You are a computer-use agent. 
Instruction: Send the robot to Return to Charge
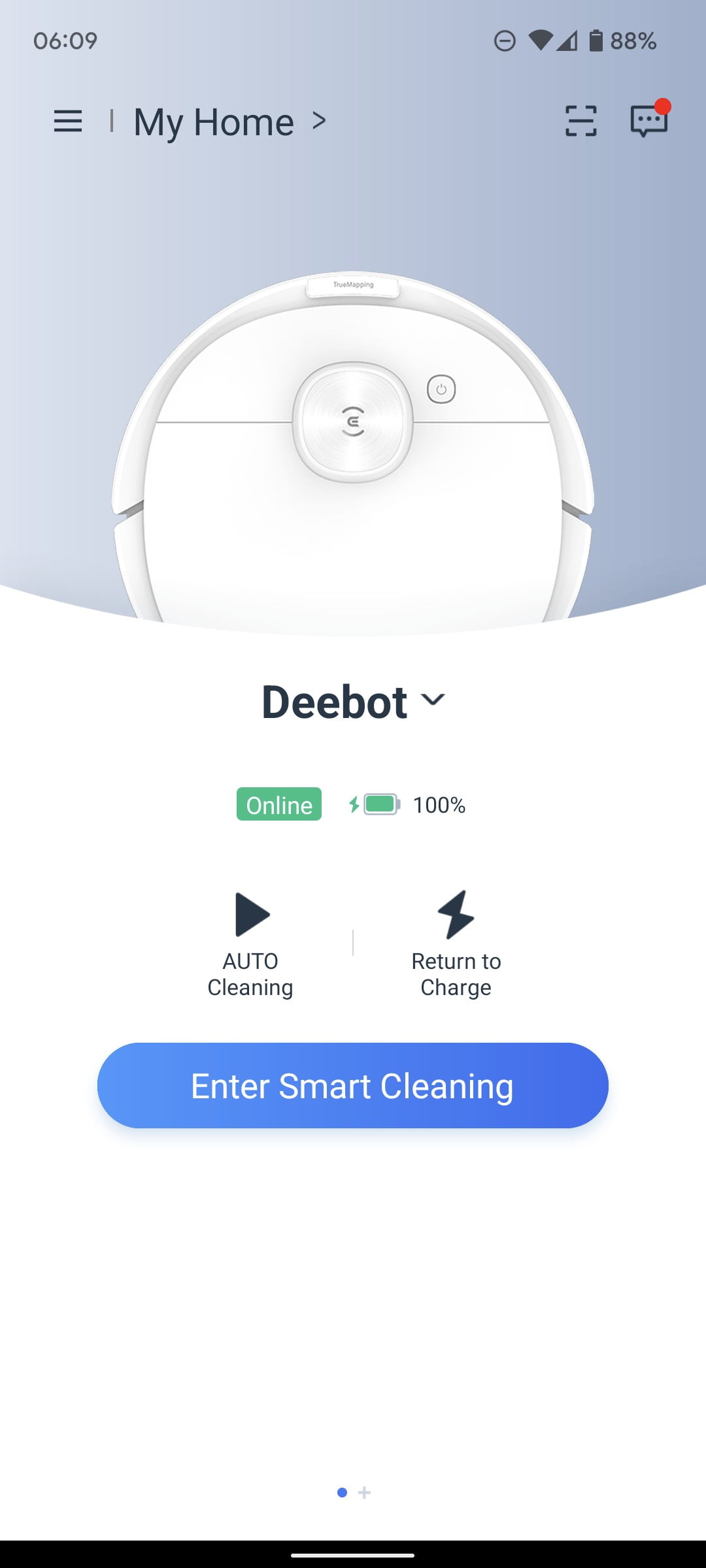click(456, 943)
